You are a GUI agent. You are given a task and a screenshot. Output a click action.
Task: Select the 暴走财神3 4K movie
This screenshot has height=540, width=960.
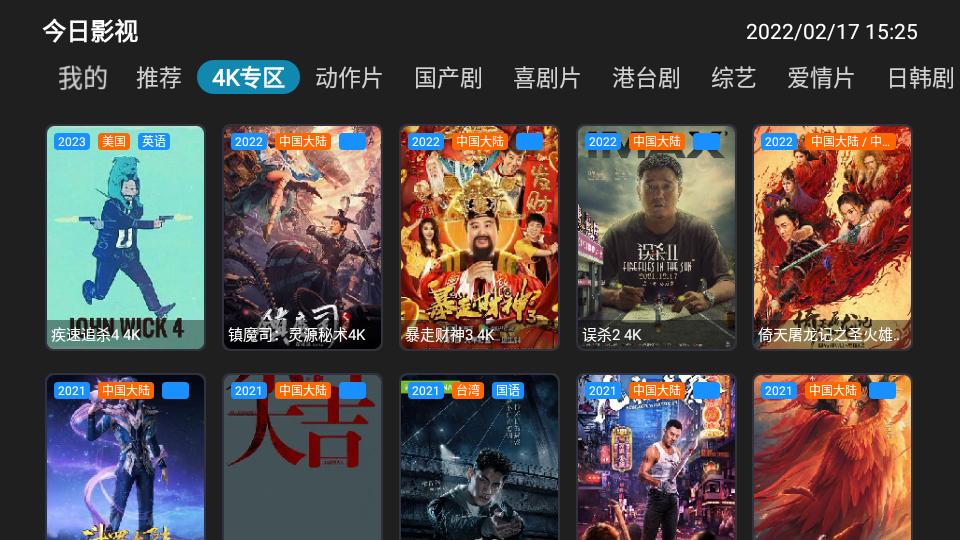coord(479,237)
